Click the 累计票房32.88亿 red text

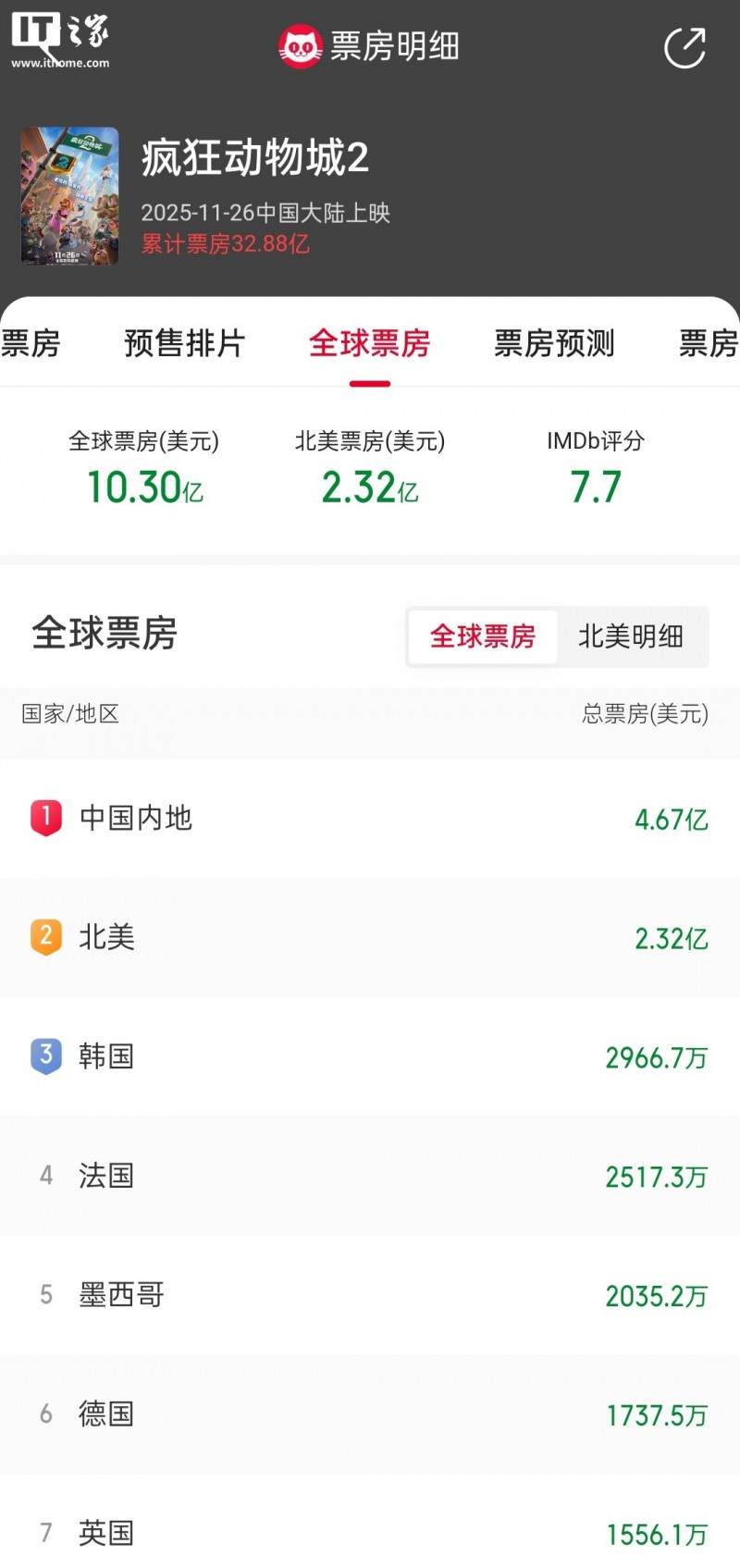pos(225,244)
